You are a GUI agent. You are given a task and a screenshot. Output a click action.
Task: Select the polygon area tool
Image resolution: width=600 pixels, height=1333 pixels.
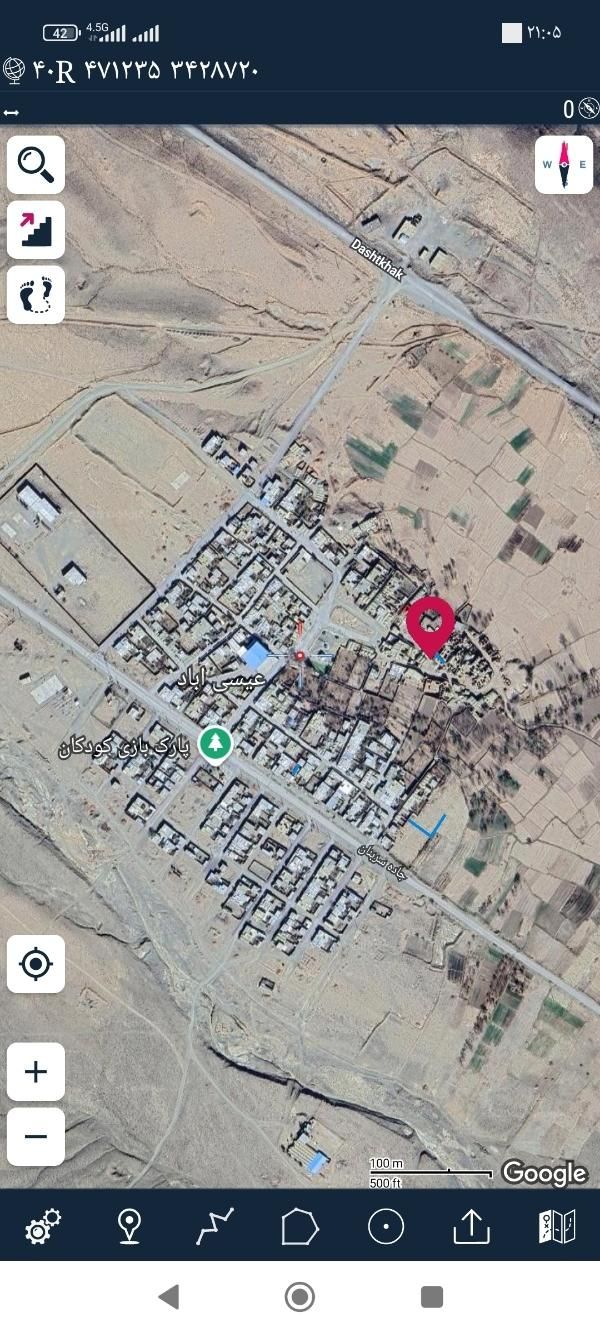click(x=300, y=1226)
